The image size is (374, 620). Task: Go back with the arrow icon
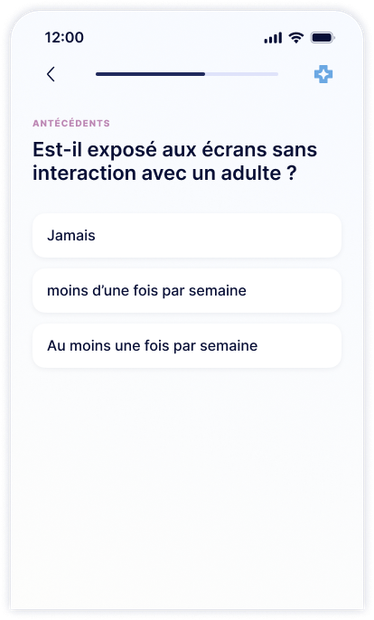51,74
